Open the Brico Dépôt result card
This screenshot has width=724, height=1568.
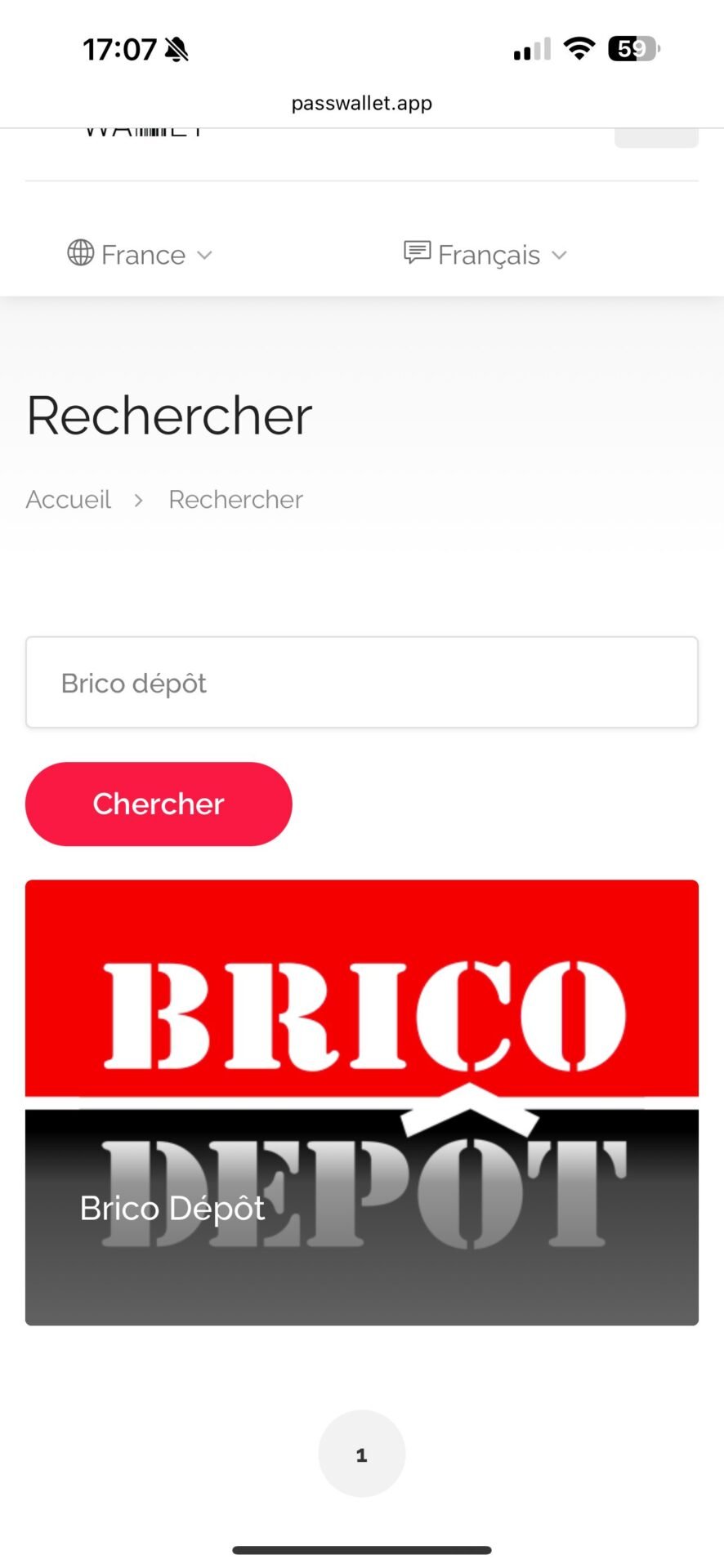coord(362,1102)
